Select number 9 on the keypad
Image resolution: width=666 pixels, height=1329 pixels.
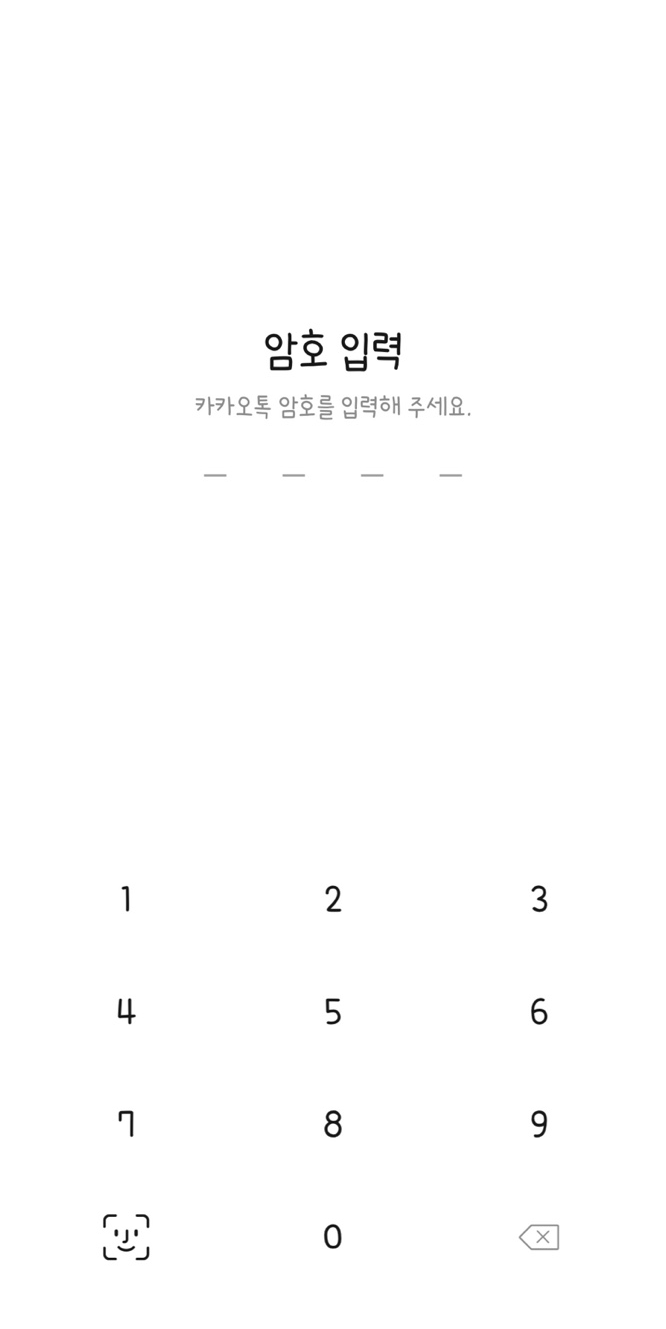click(539, 1125)
